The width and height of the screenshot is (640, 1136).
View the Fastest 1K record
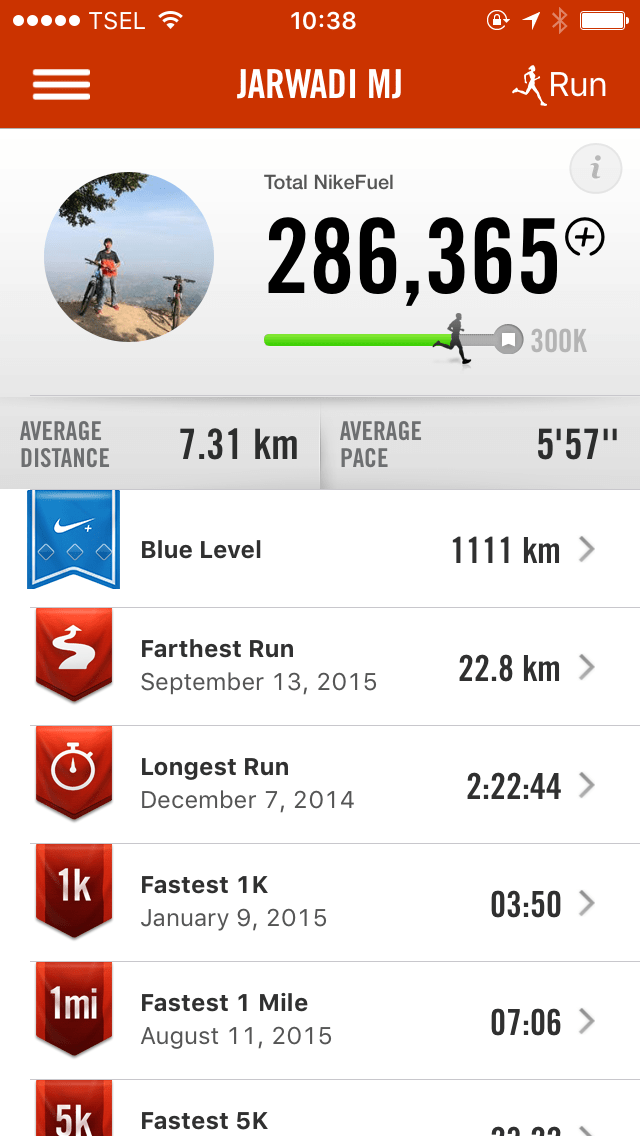click(330, 902)
